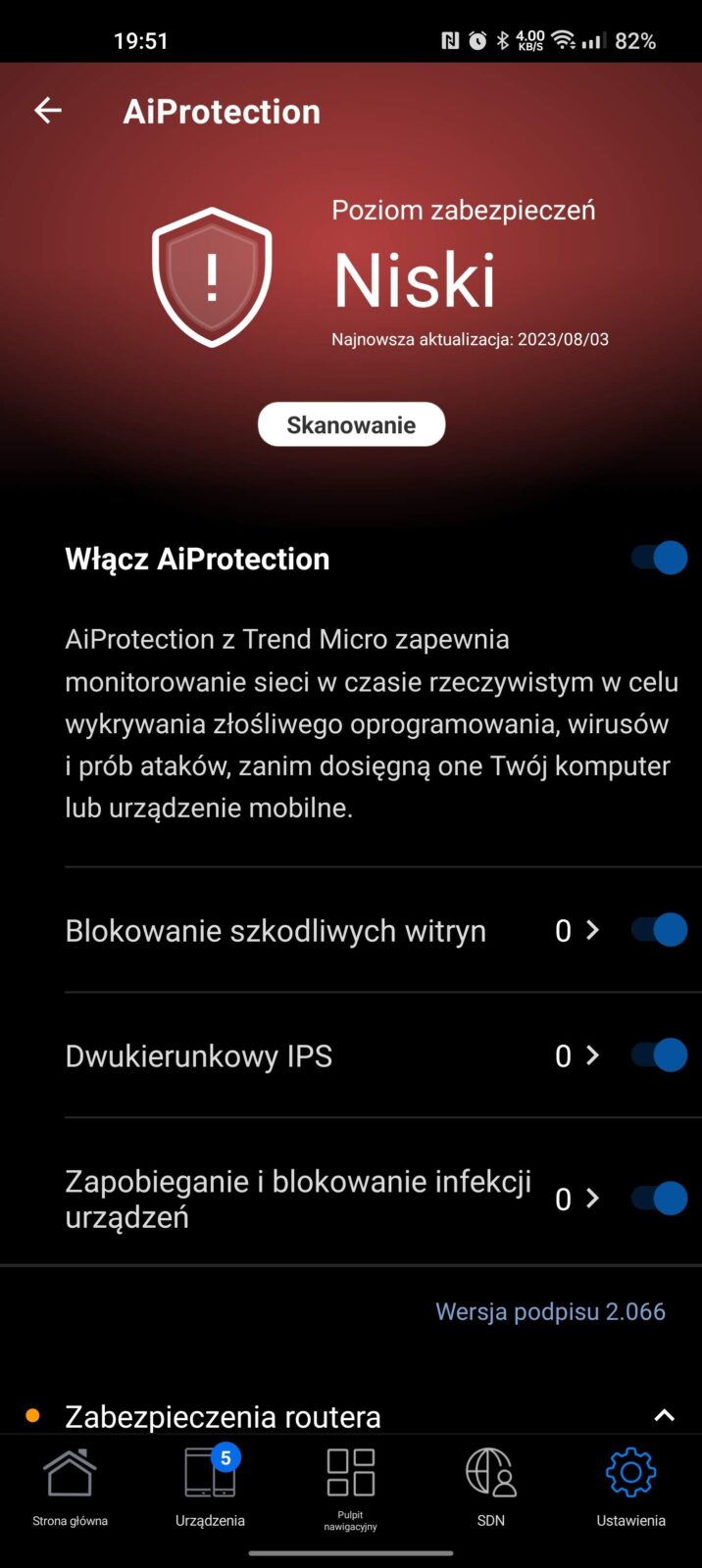Image resolution: width=702 pixels, height=1568 pixels.
Task: Go back using the arrow icon
Action: [48, 111]
